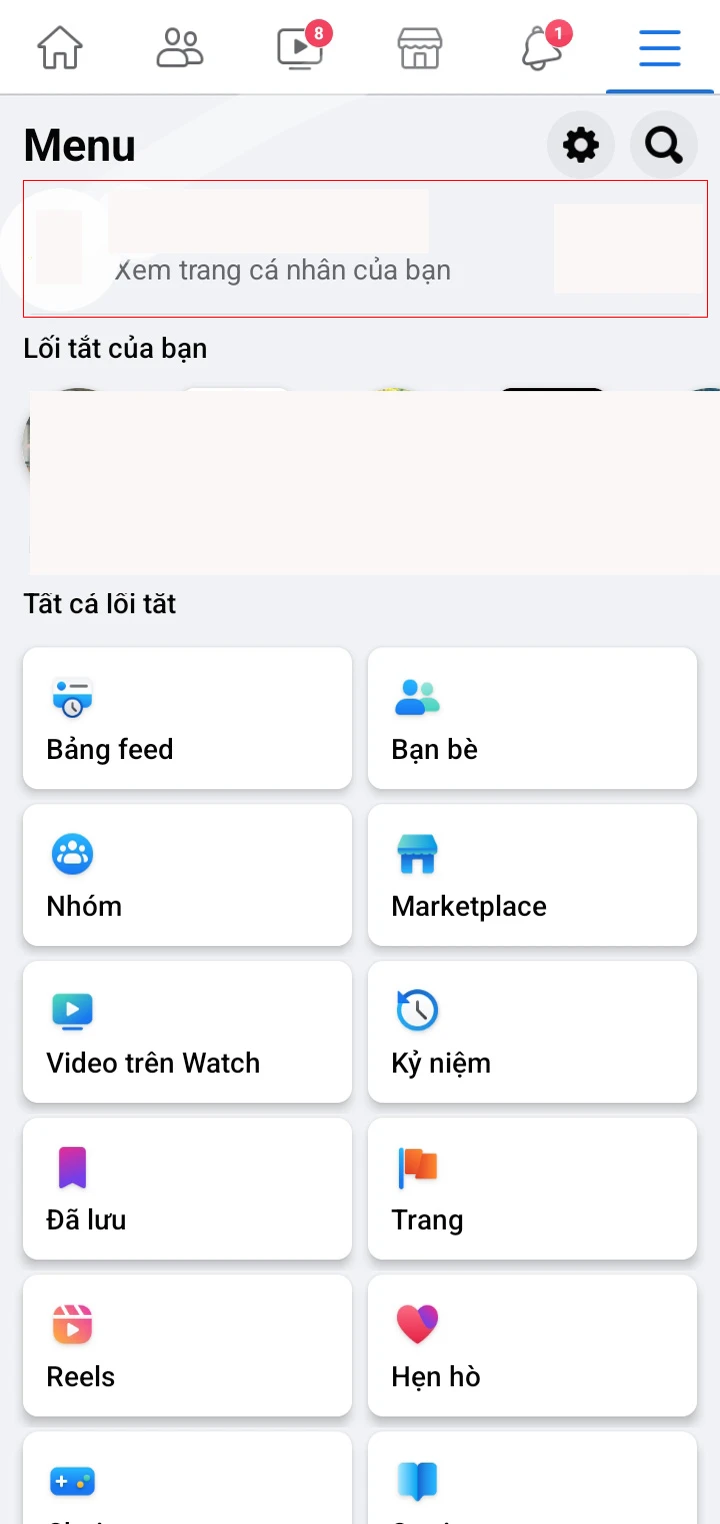Open notifications with 1 new alert

tap(540, 47)
